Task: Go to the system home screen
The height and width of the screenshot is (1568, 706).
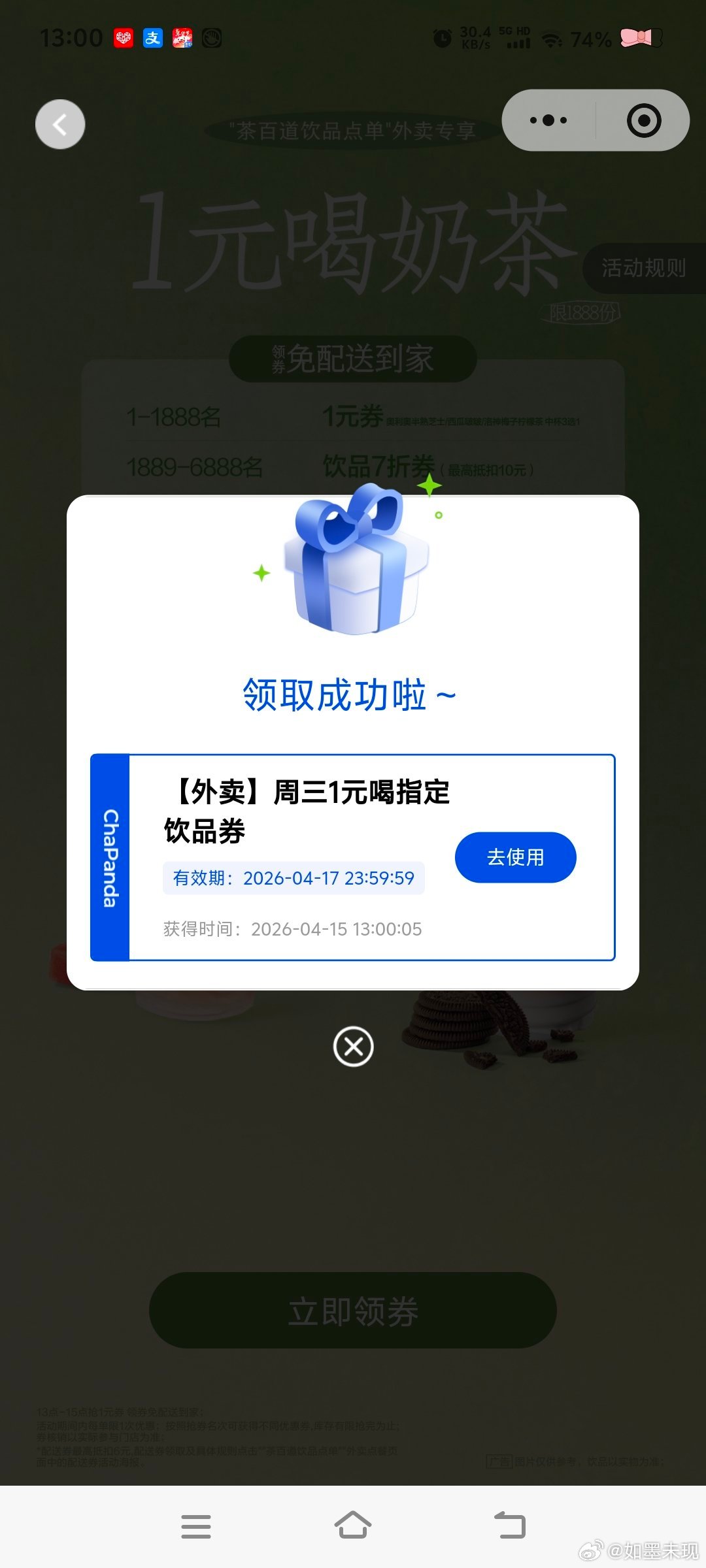Action: tap(353, 1526)
